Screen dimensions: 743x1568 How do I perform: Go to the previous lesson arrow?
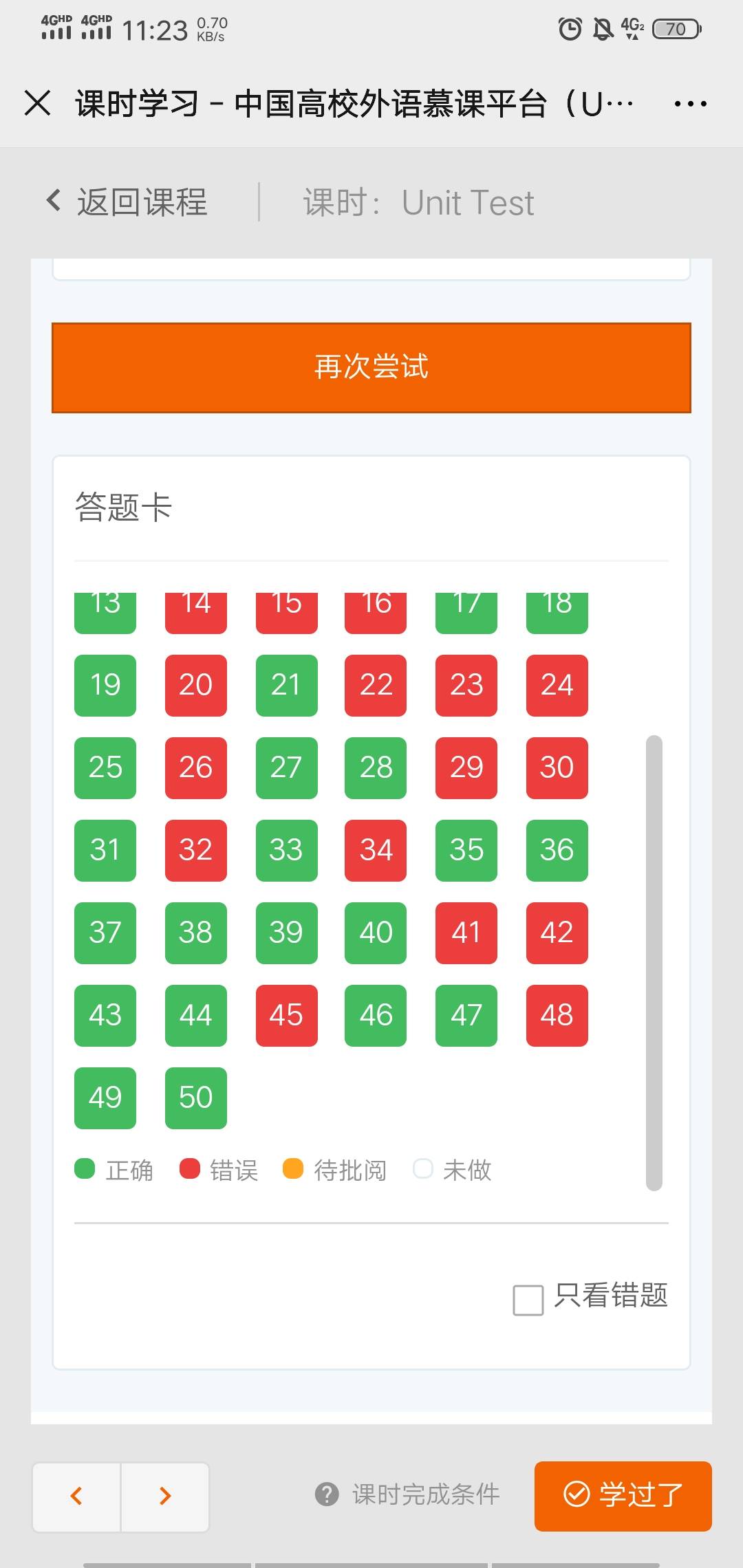point(76,1496)
